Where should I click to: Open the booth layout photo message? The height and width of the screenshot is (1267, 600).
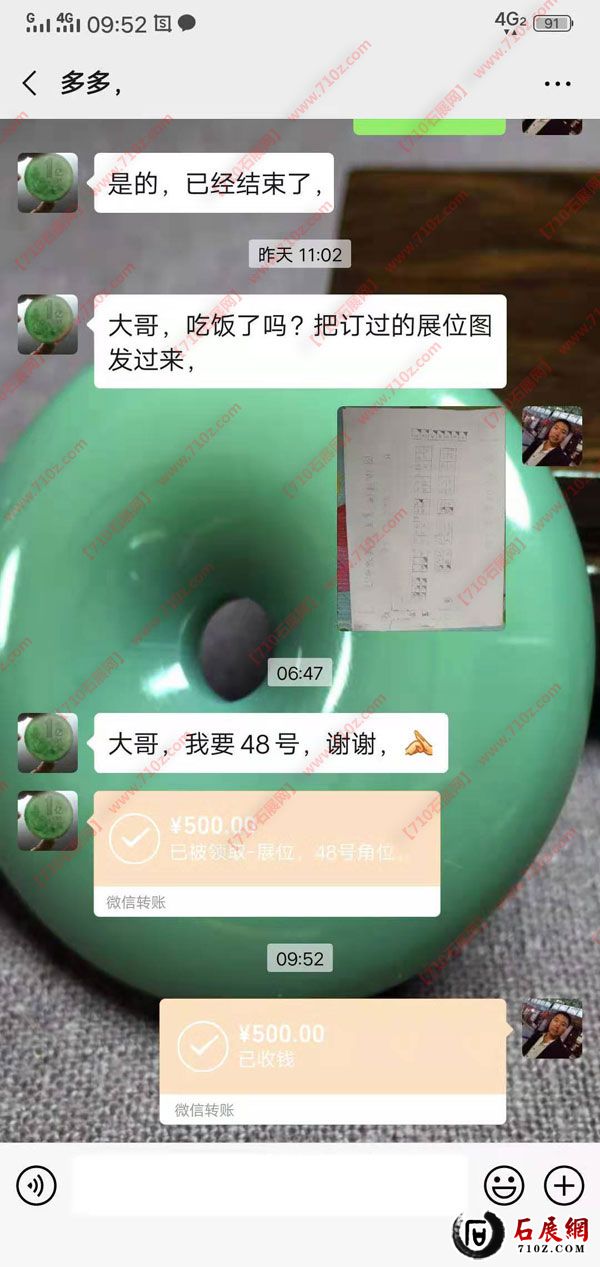421,518
